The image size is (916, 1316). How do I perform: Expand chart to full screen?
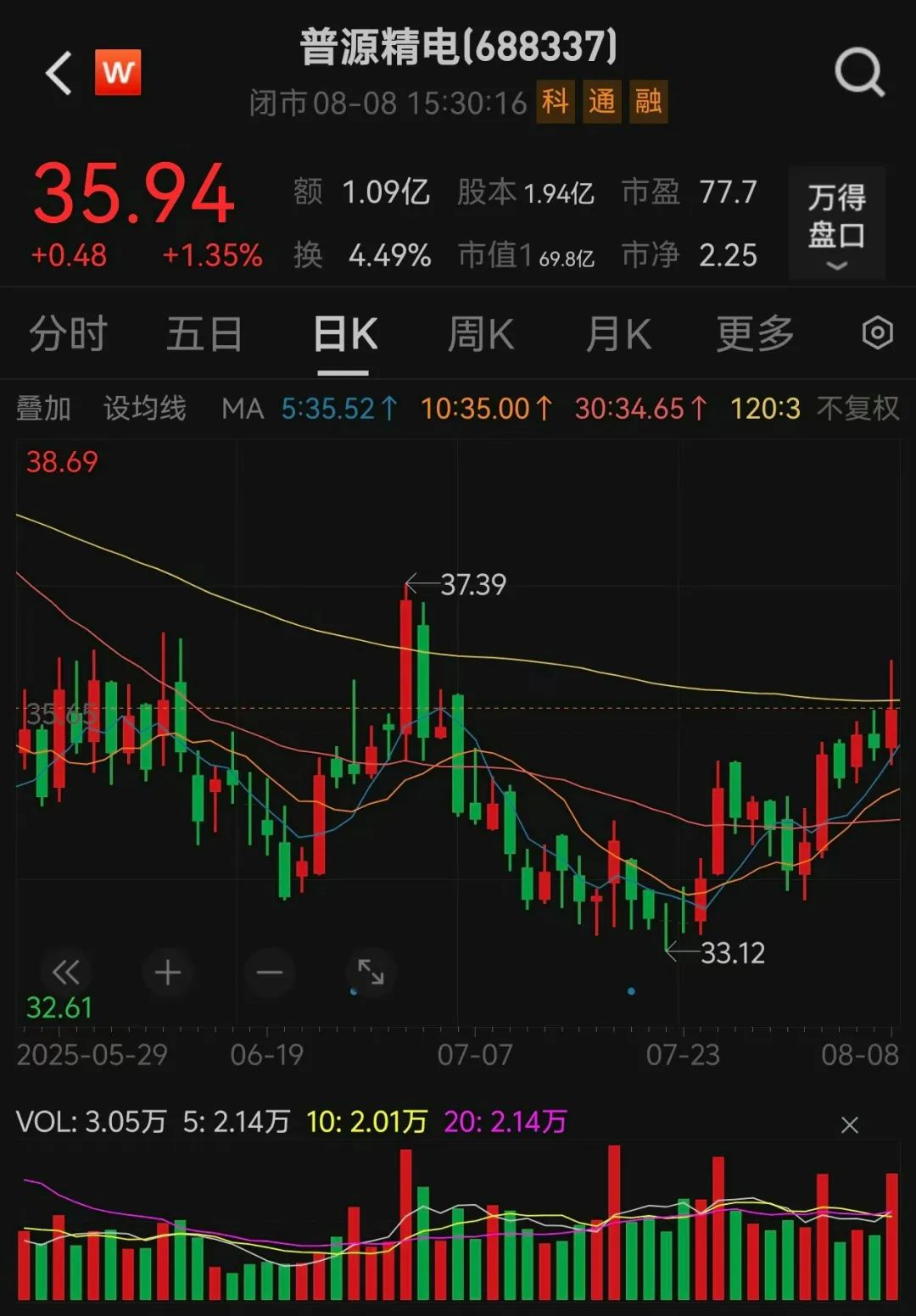[371, 972]
